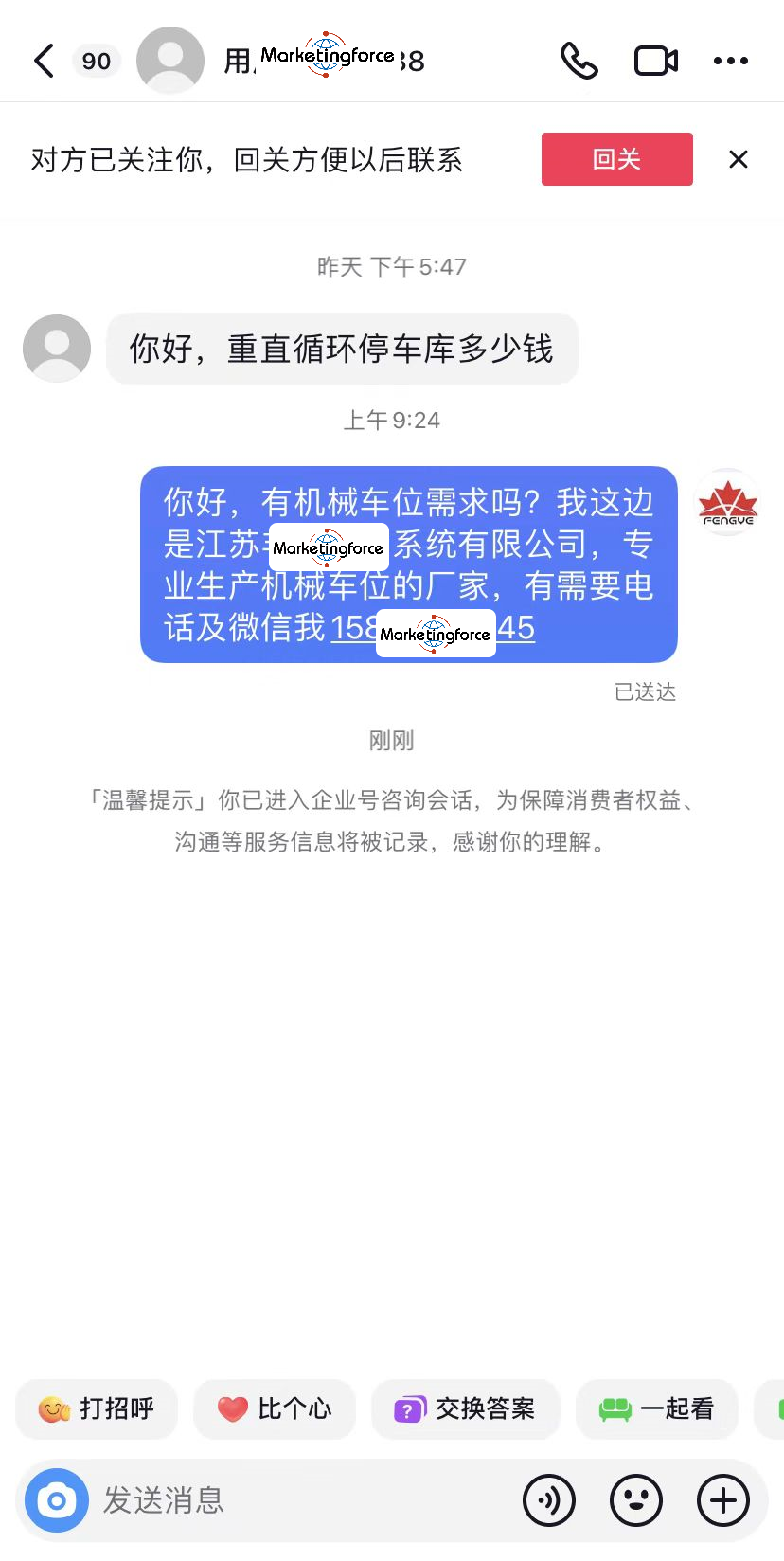Select the 一起看 watch-together chip

(x=656, y=1409)
